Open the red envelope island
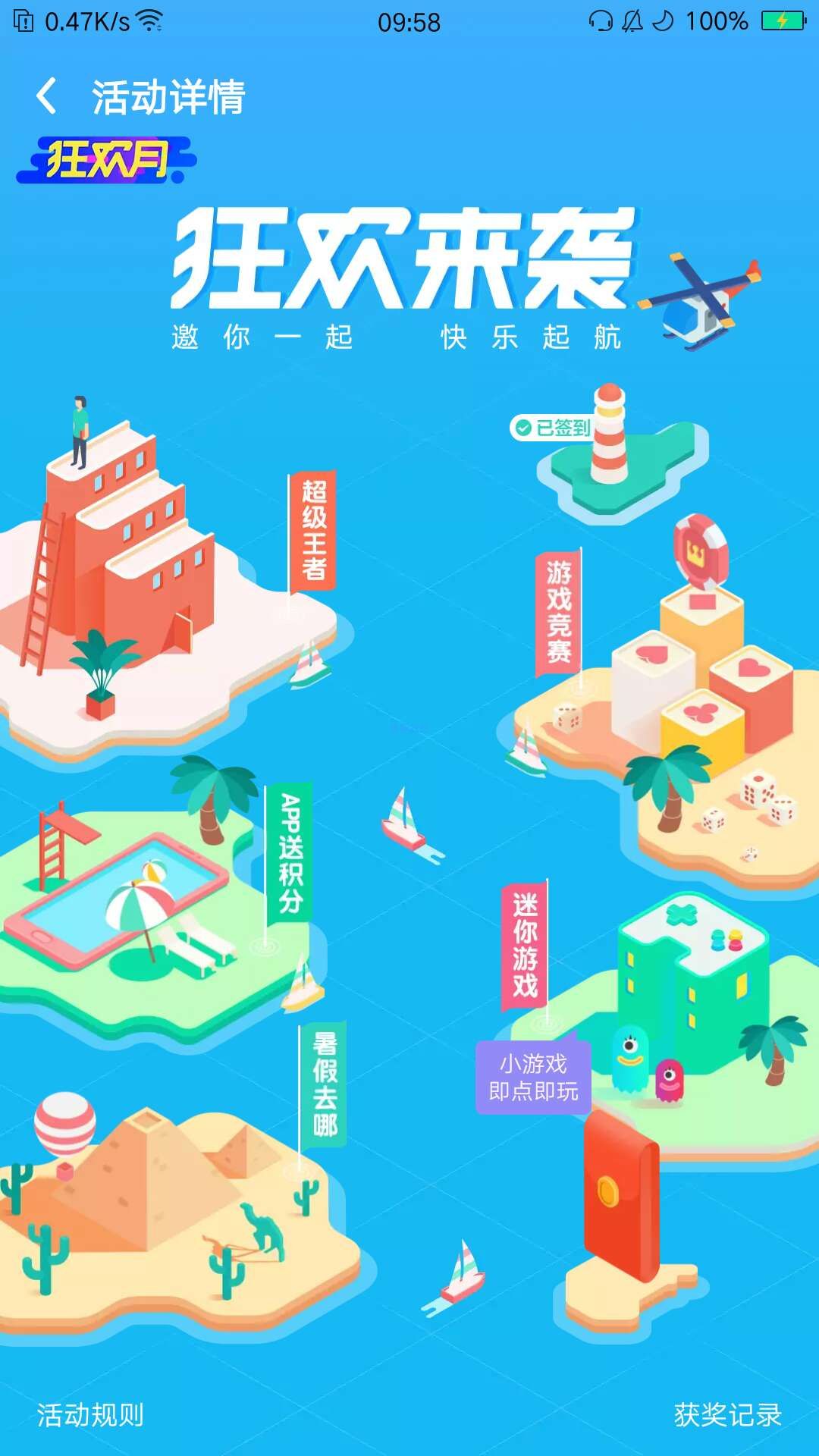The image size is (819, 1456). (620, 1198)
